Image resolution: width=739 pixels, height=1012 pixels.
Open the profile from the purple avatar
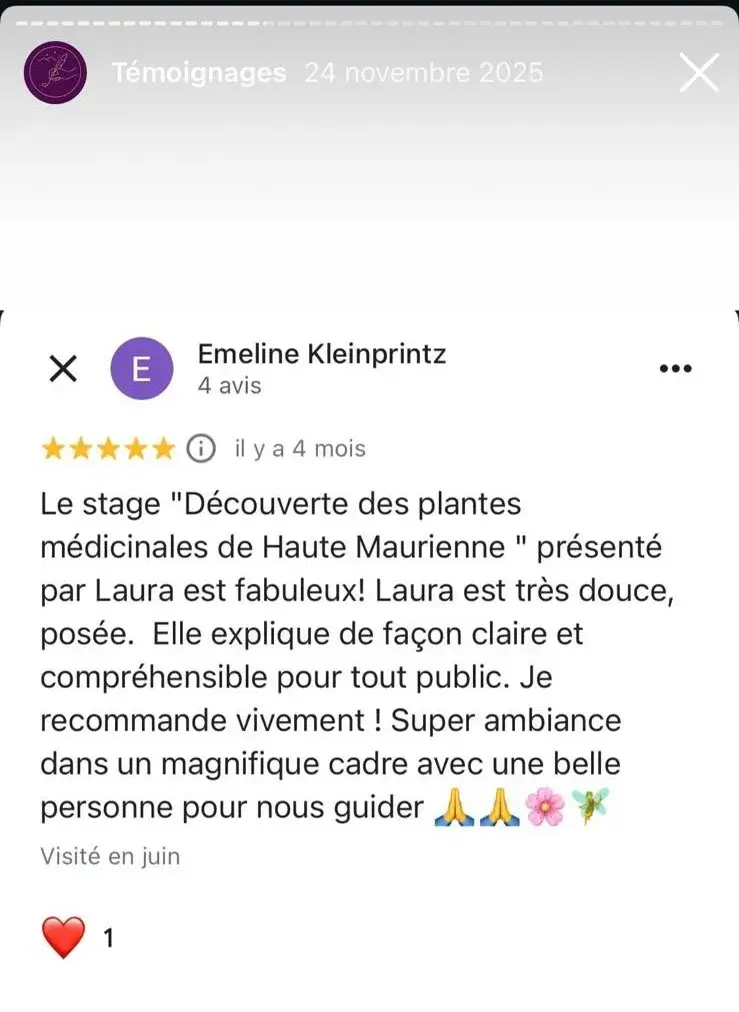[x=56, y=73]
